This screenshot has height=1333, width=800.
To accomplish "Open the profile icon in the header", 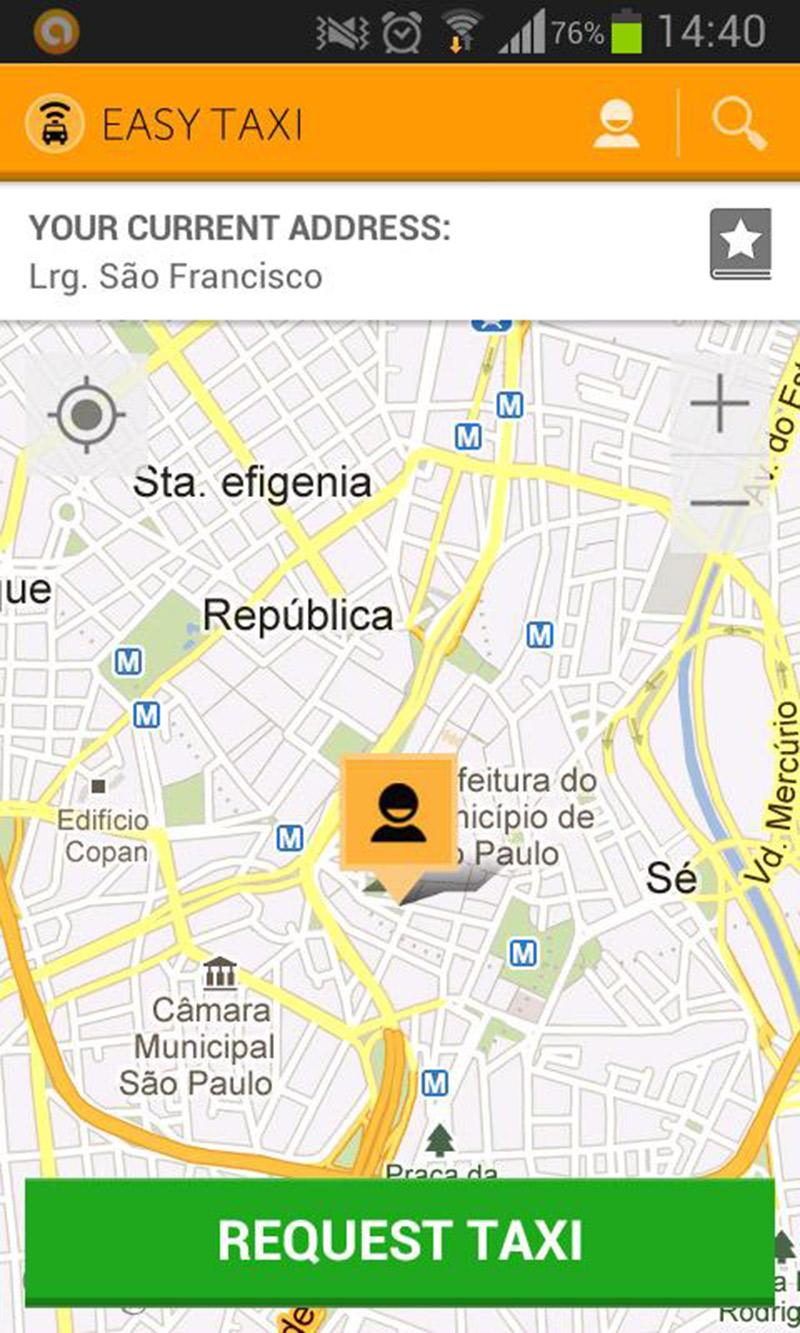I will coord(616,124).
